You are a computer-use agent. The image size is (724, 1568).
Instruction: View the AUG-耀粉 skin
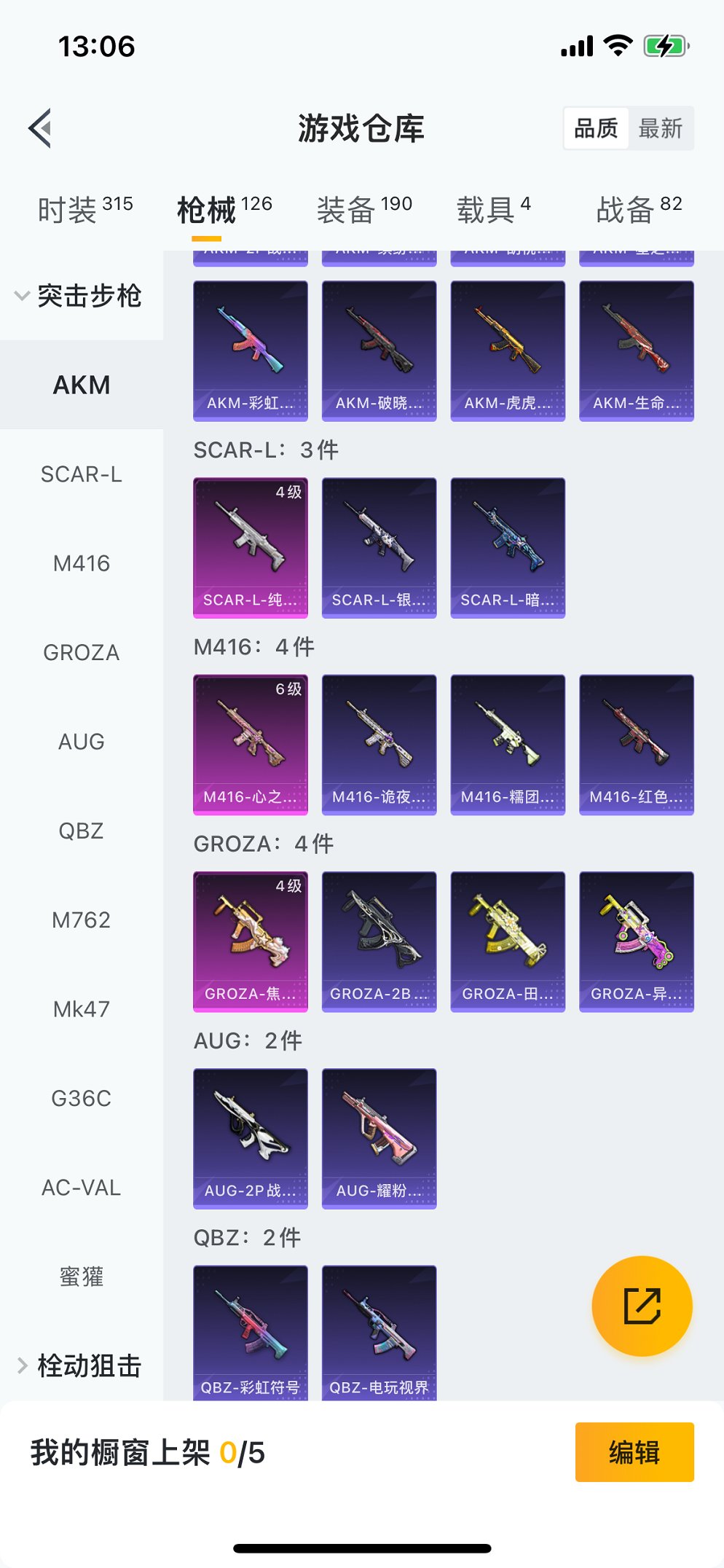click(379, 1138)
